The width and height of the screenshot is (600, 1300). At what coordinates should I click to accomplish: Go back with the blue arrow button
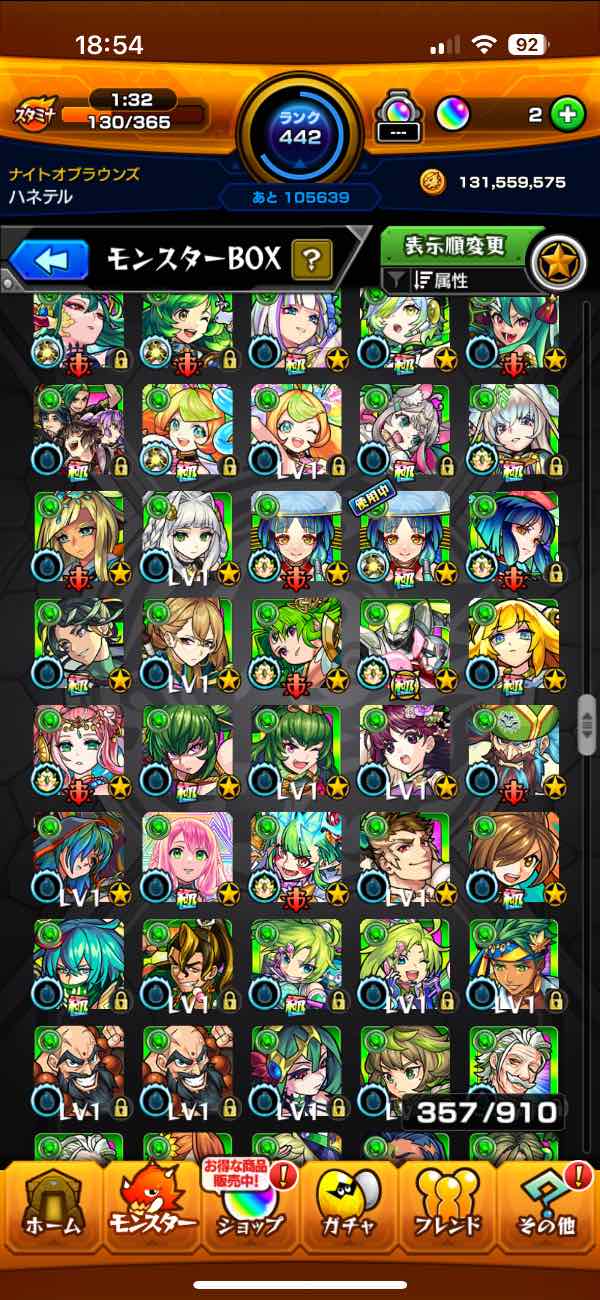click(50, 261)
